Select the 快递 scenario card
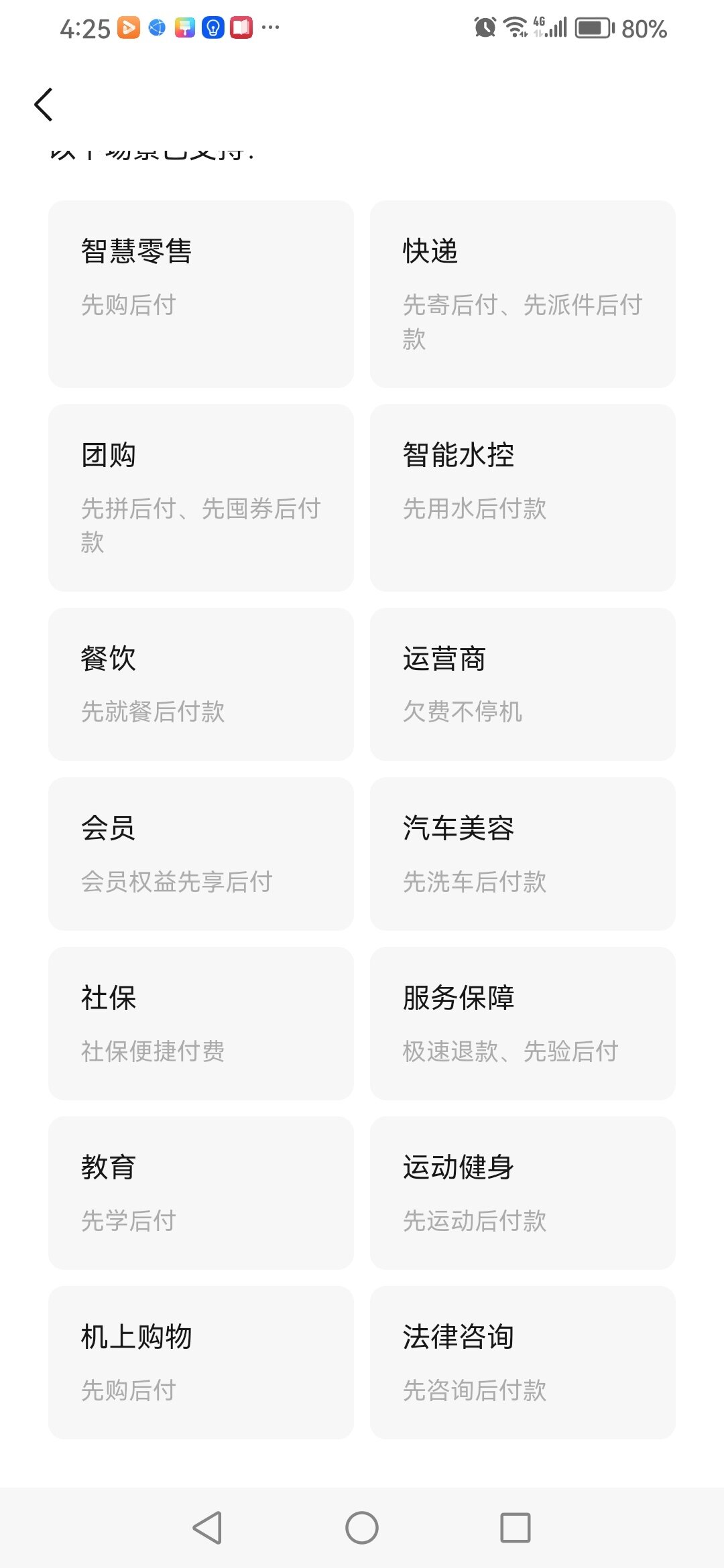This screenshot has height=1568, width=724. [x=523, y=294]
